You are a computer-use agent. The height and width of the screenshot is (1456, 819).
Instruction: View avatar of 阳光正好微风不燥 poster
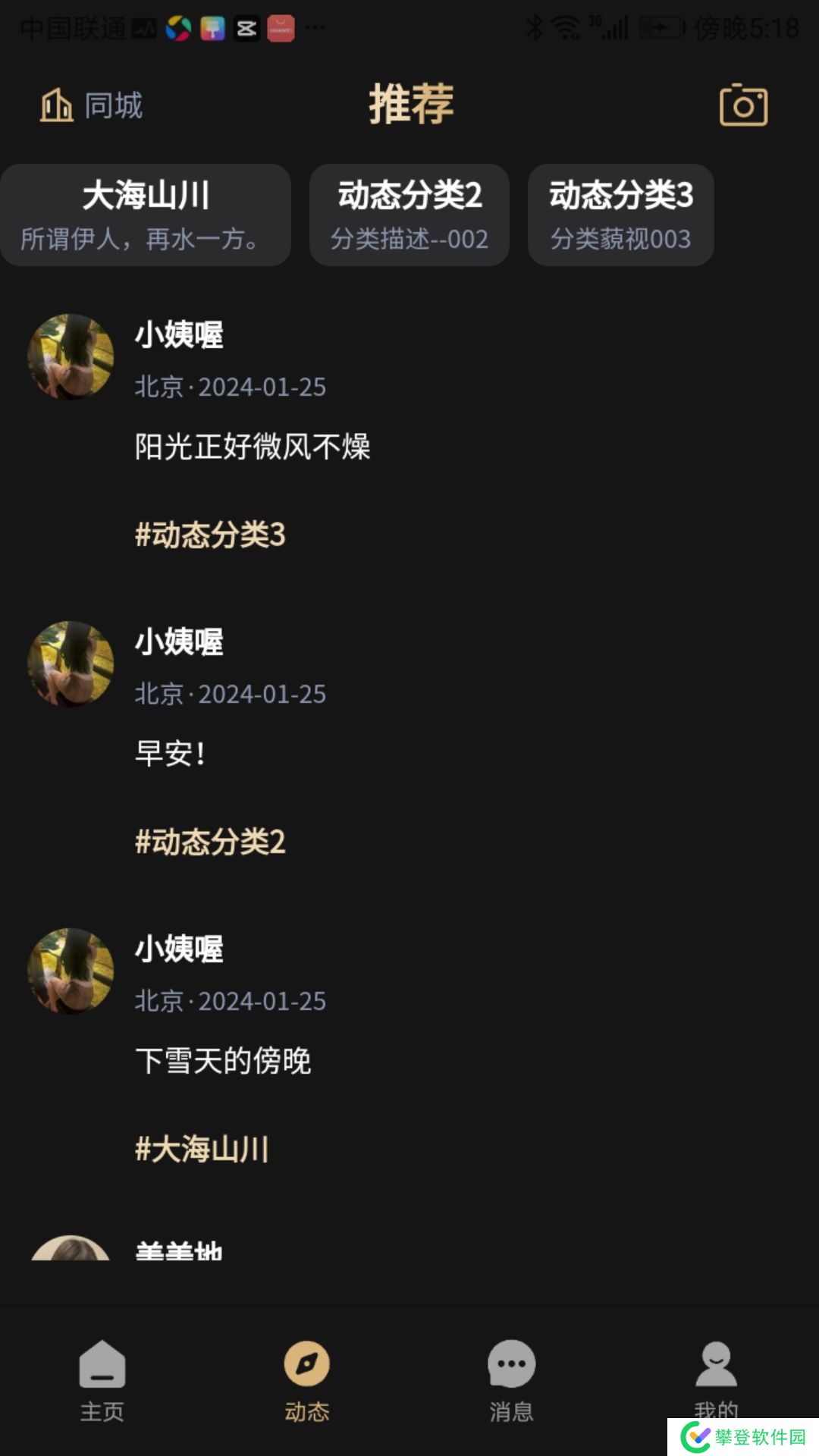click(71, 356)
